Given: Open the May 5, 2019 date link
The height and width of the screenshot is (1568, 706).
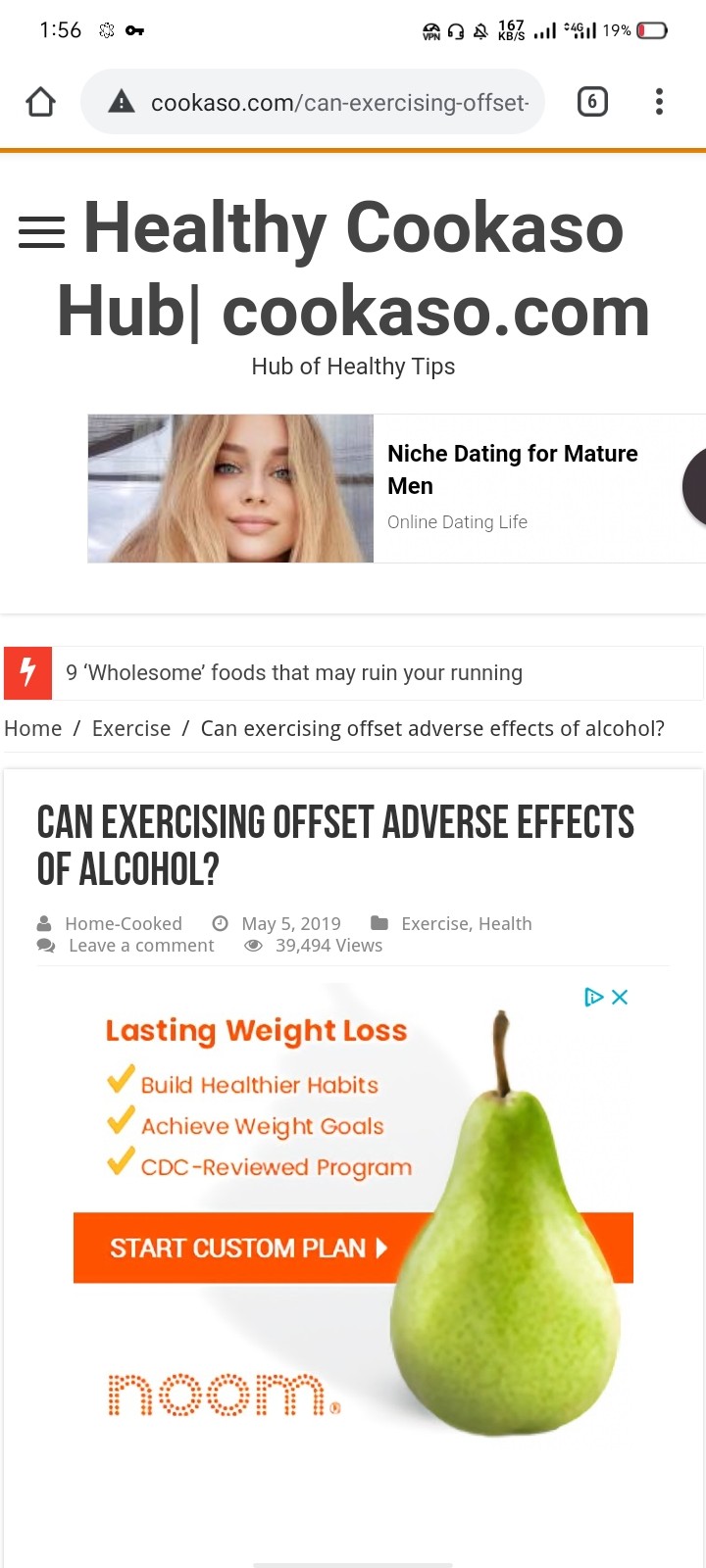Looking at the screenshot, I should tap(291, 923).
